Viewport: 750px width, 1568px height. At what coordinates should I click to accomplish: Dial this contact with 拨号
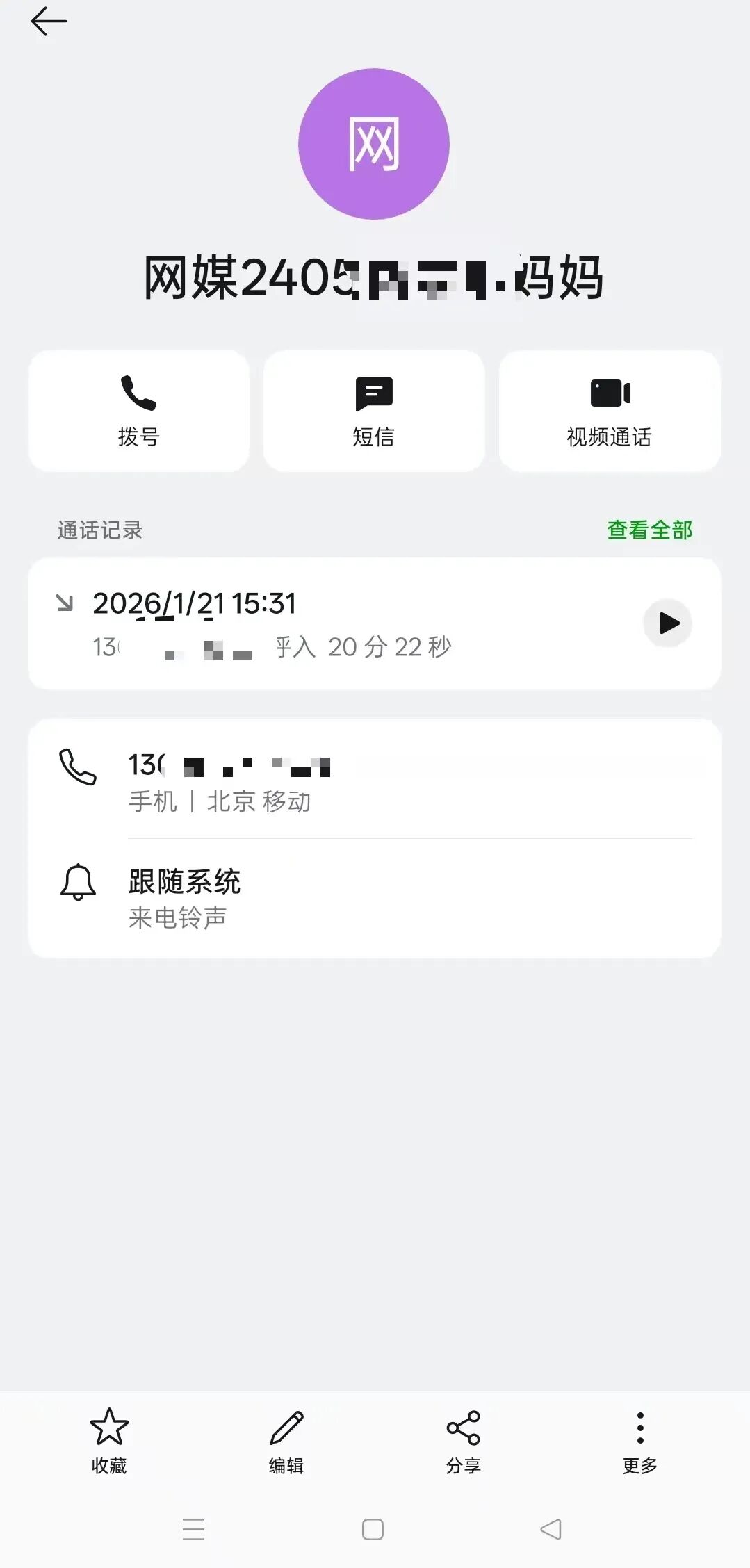pos(139,411)
